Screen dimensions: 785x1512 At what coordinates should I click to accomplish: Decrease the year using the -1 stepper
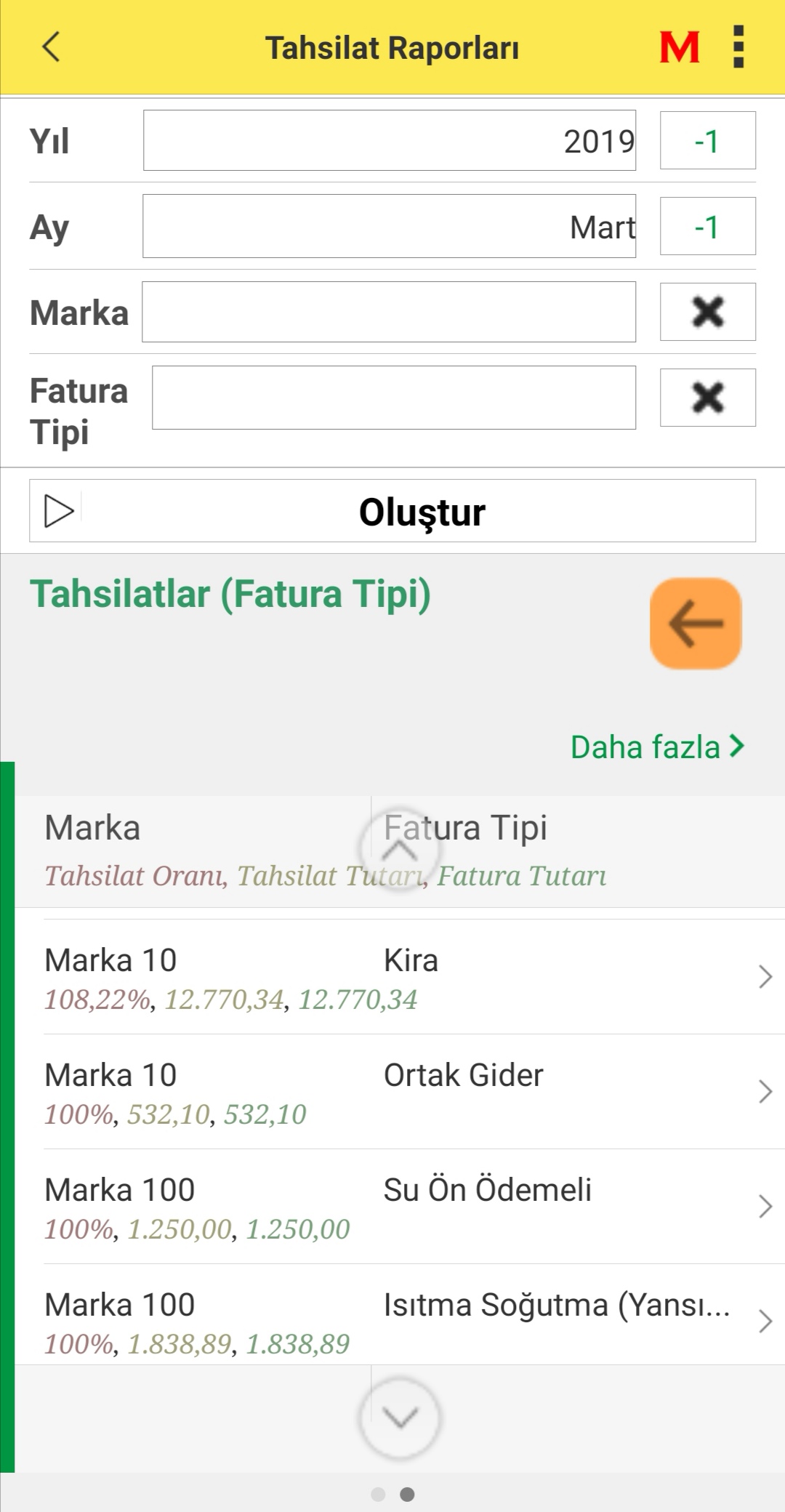[x=706, y=140]
